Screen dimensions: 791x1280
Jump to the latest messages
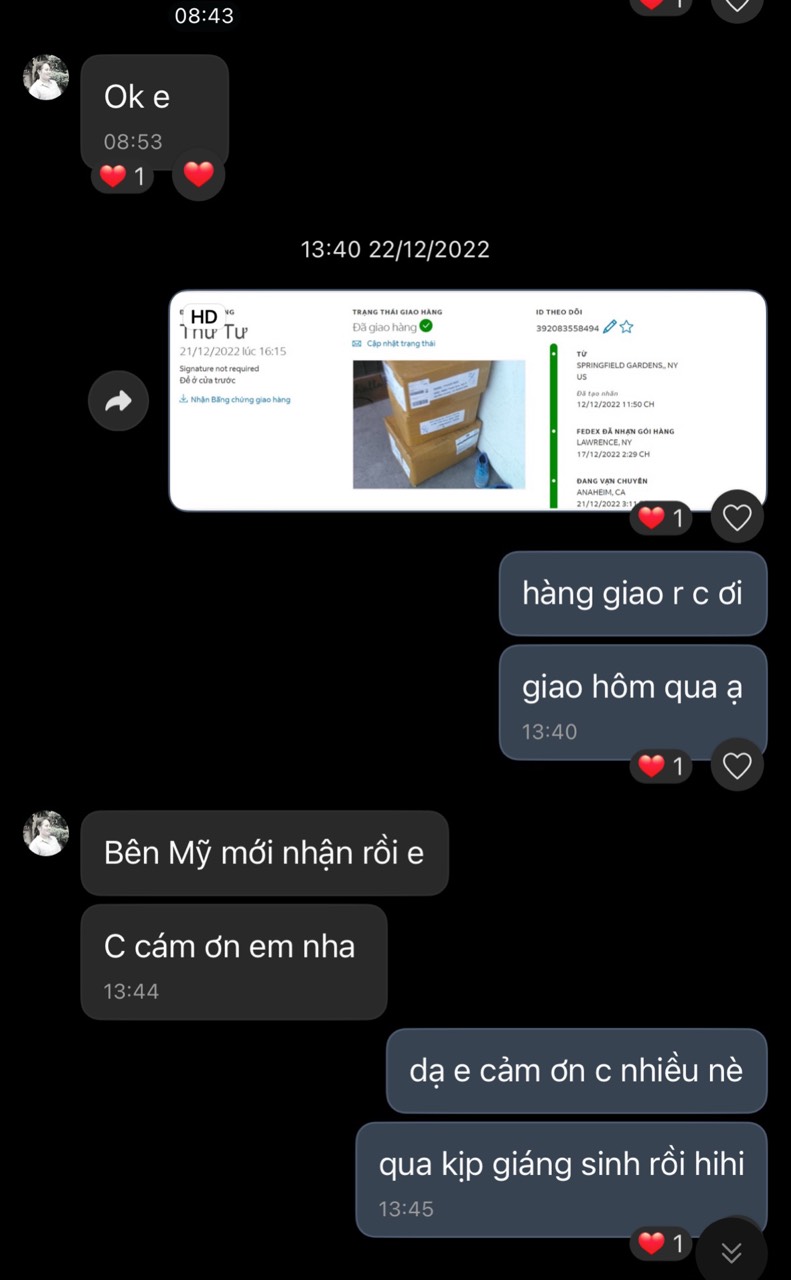[732, 1252]
